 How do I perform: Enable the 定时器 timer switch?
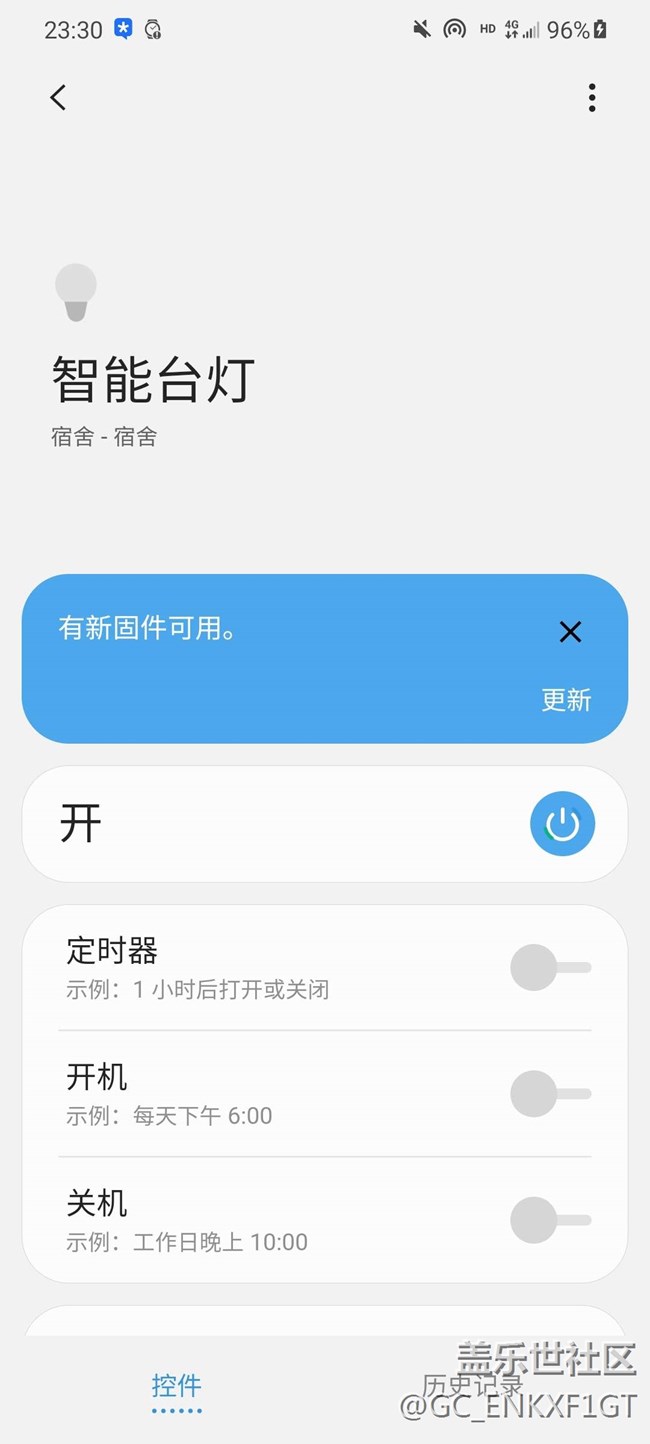550,968
